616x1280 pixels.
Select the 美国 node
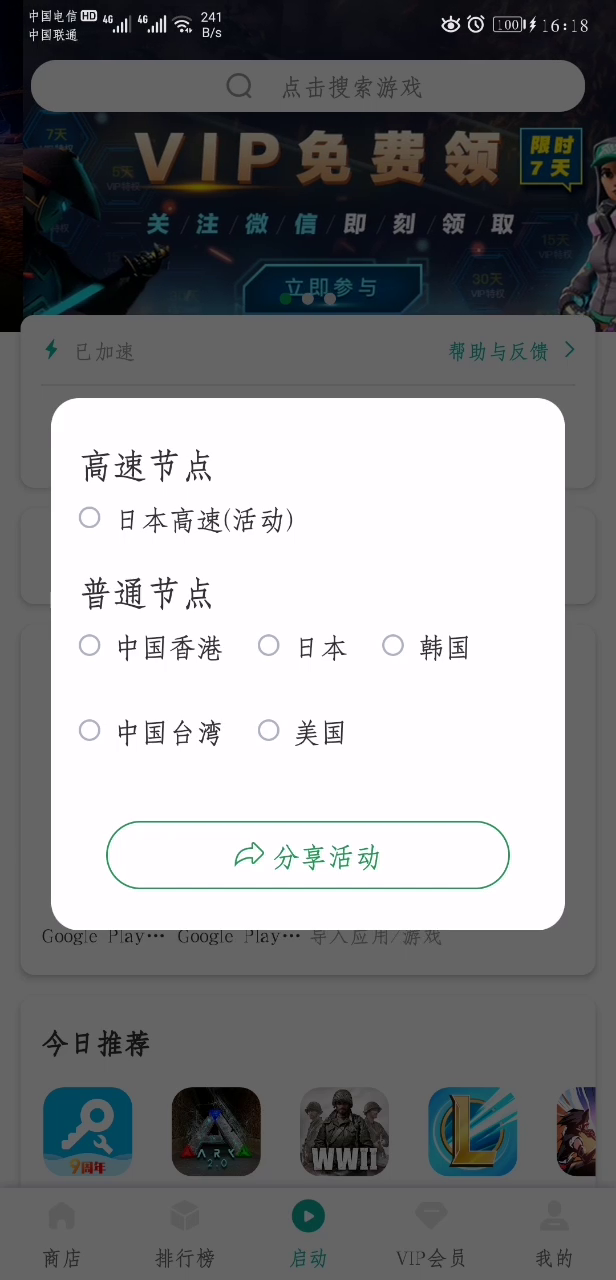tap(302, 732)
